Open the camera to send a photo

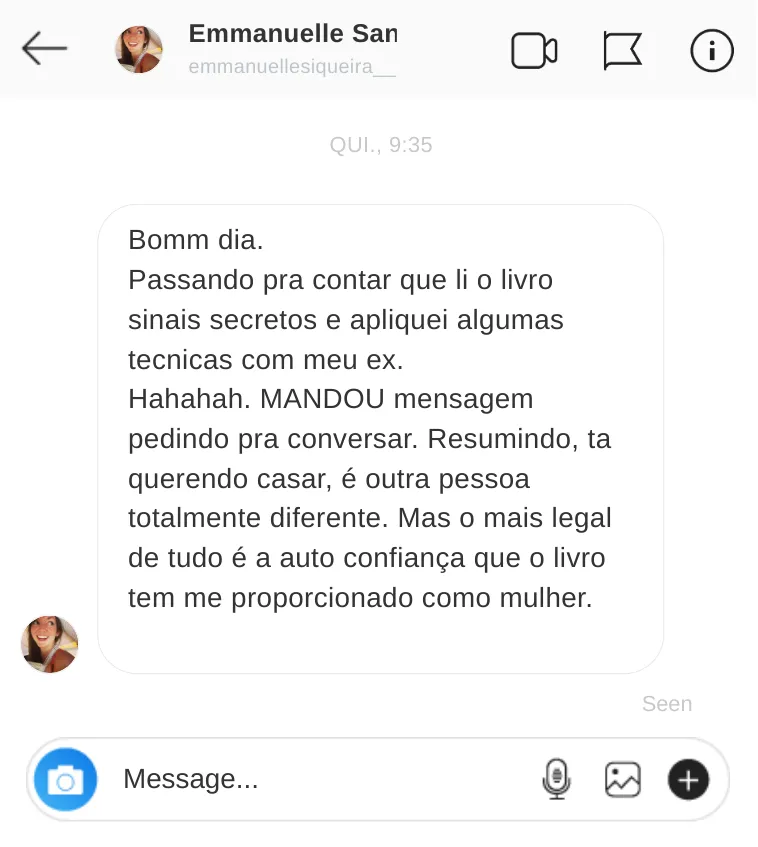coord(65,779)
